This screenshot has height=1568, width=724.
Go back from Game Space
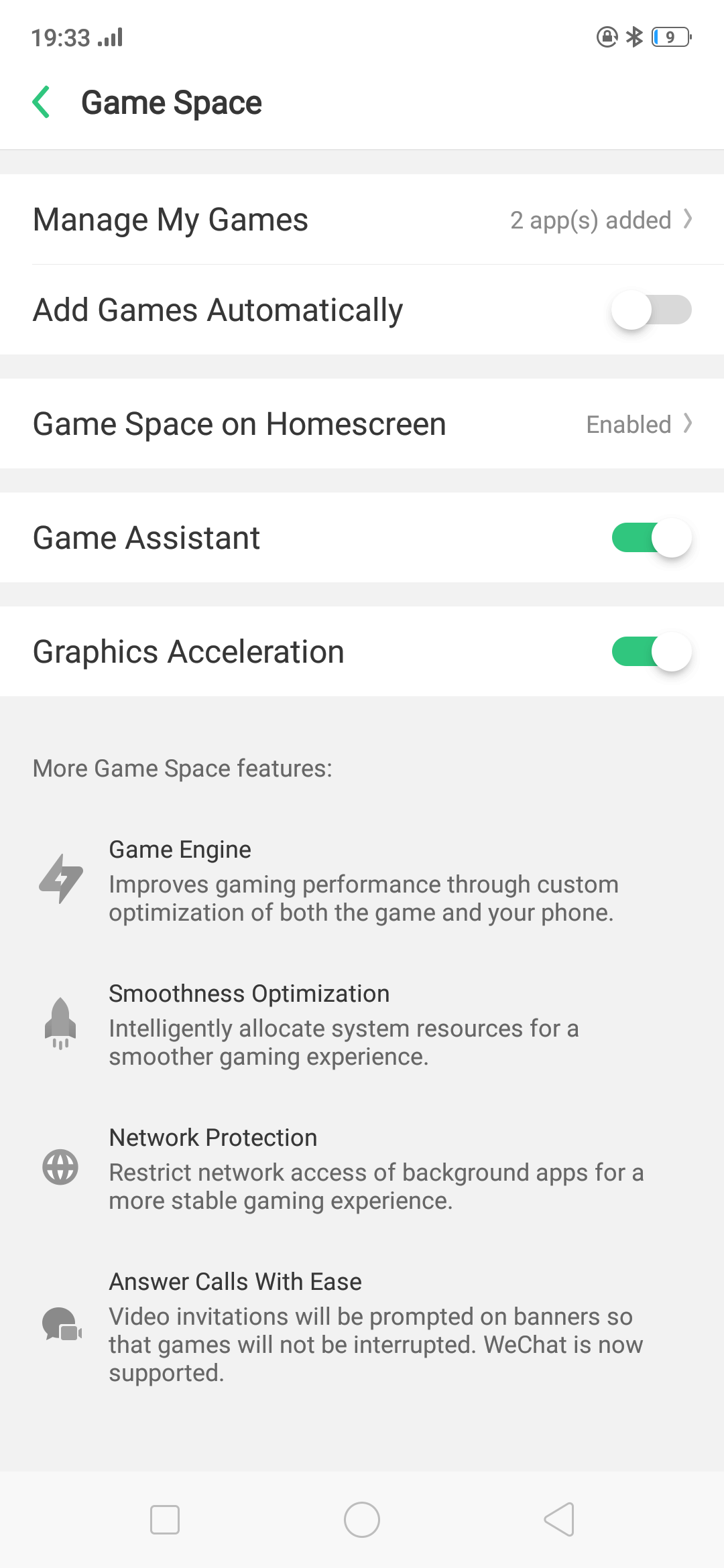pos(42,103)
